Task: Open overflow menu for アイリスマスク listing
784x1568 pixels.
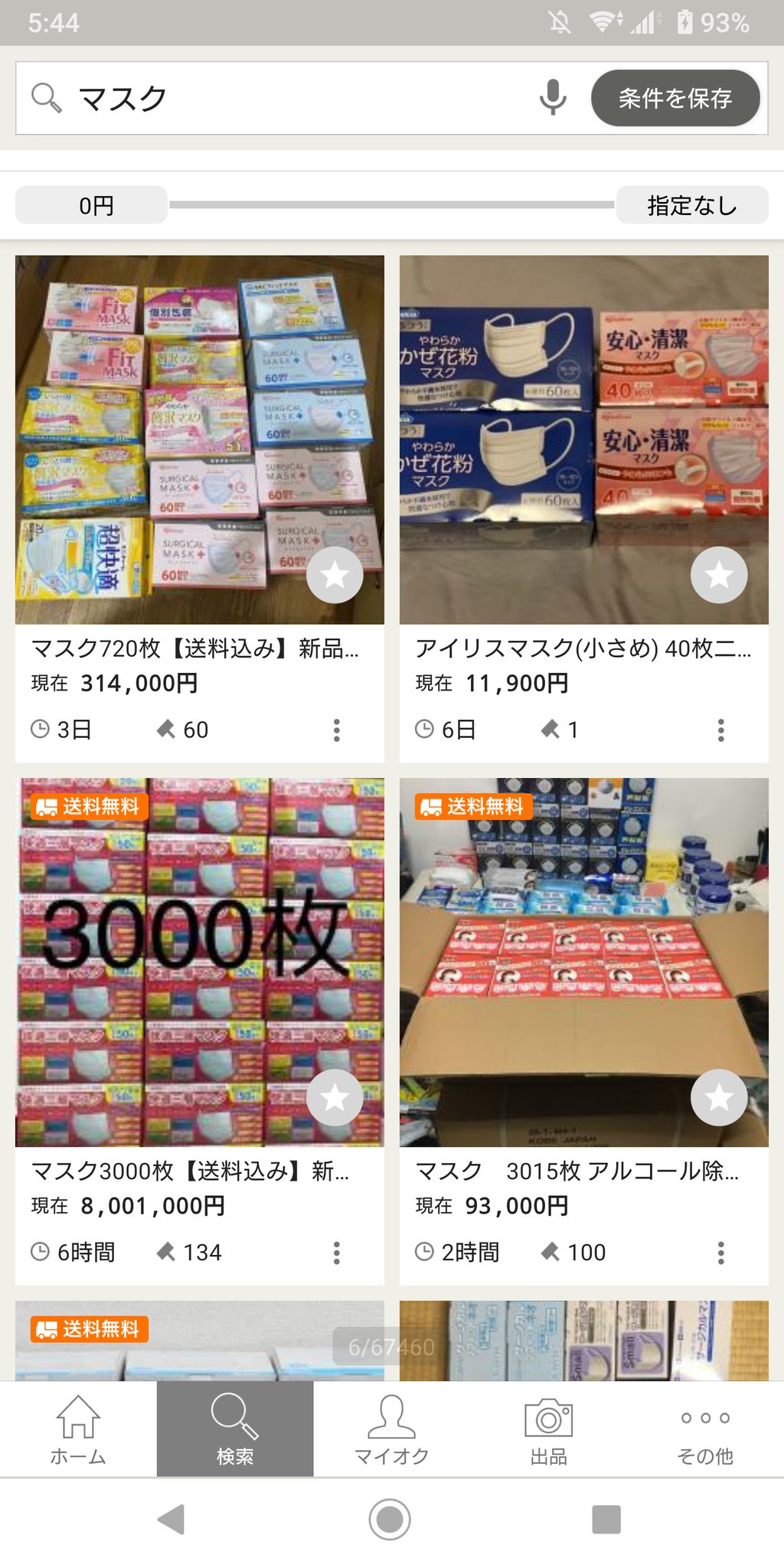Action: coord(720,730)
